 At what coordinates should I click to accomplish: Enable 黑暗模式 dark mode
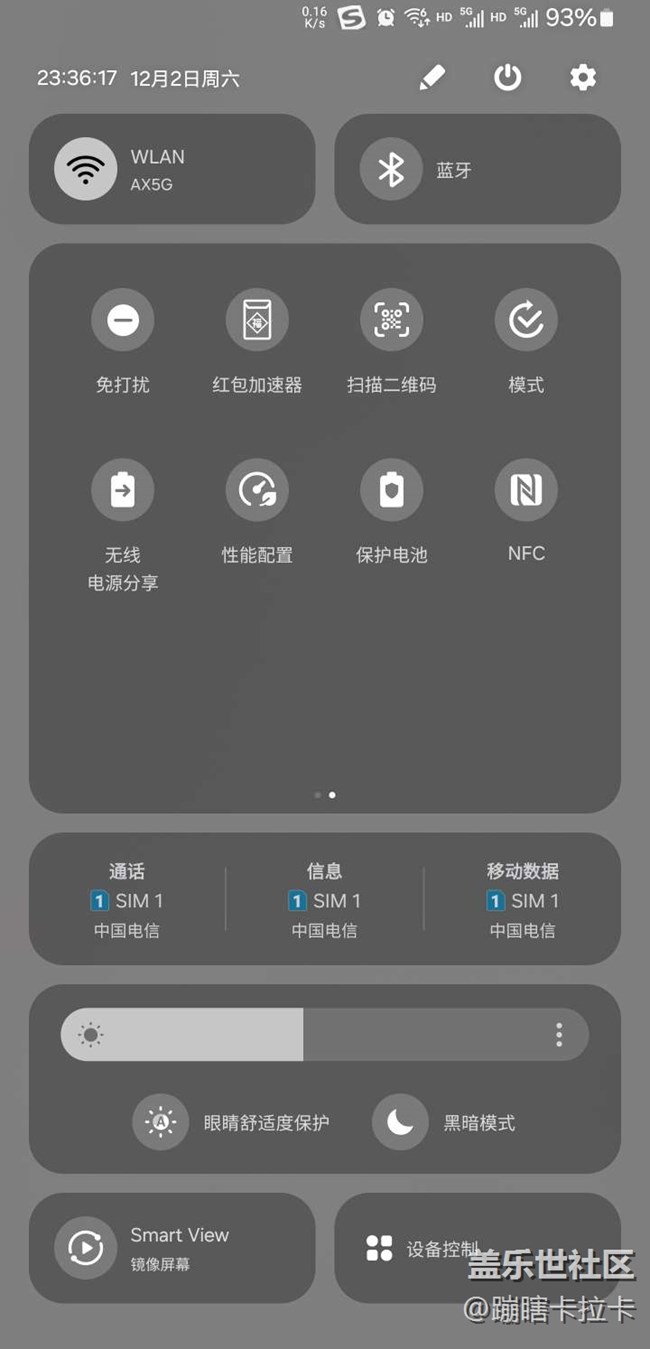[401, 1122]
